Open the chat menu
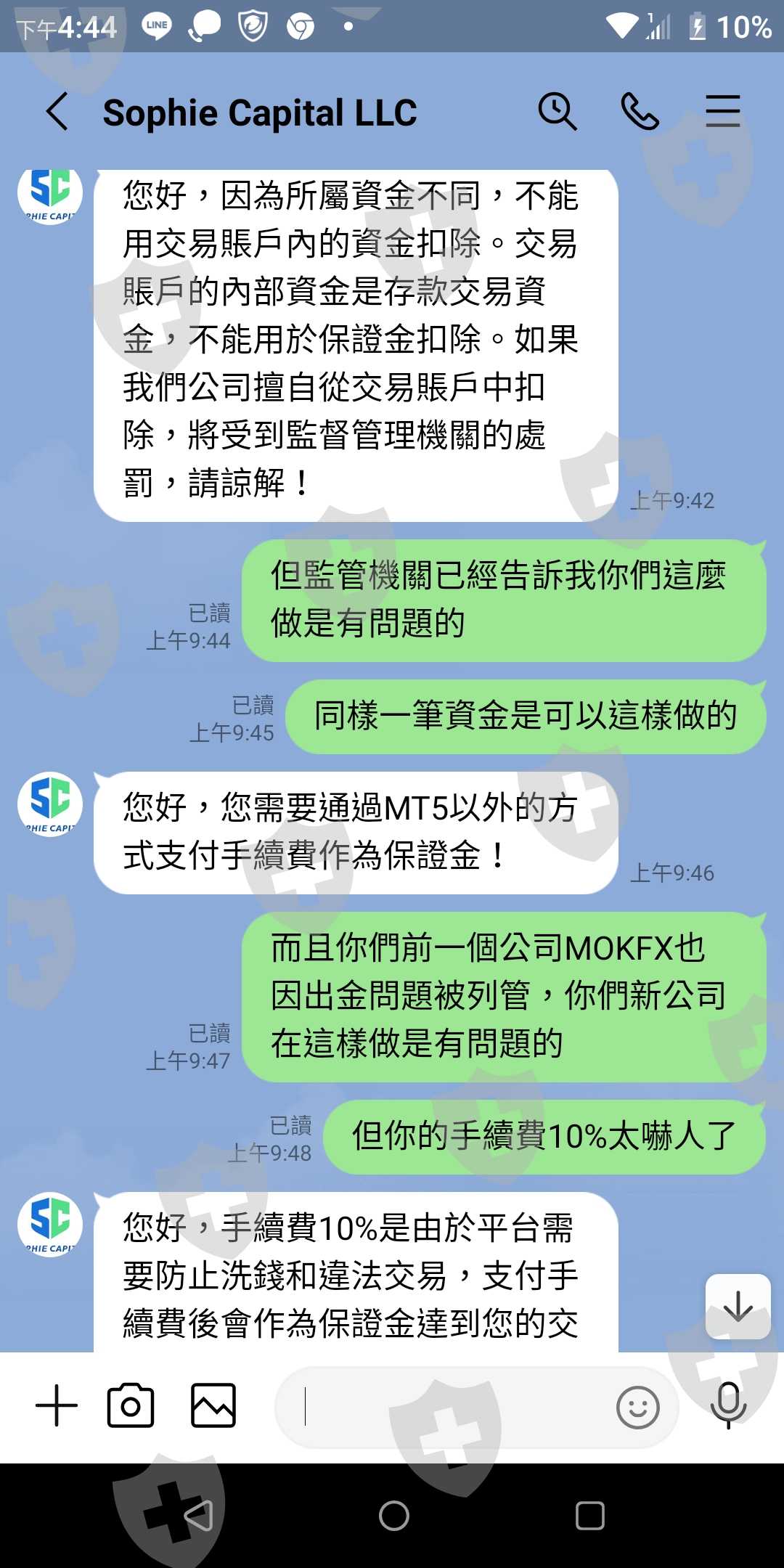This screenshot has width=784, height=1568. click(x=723, y=112)
